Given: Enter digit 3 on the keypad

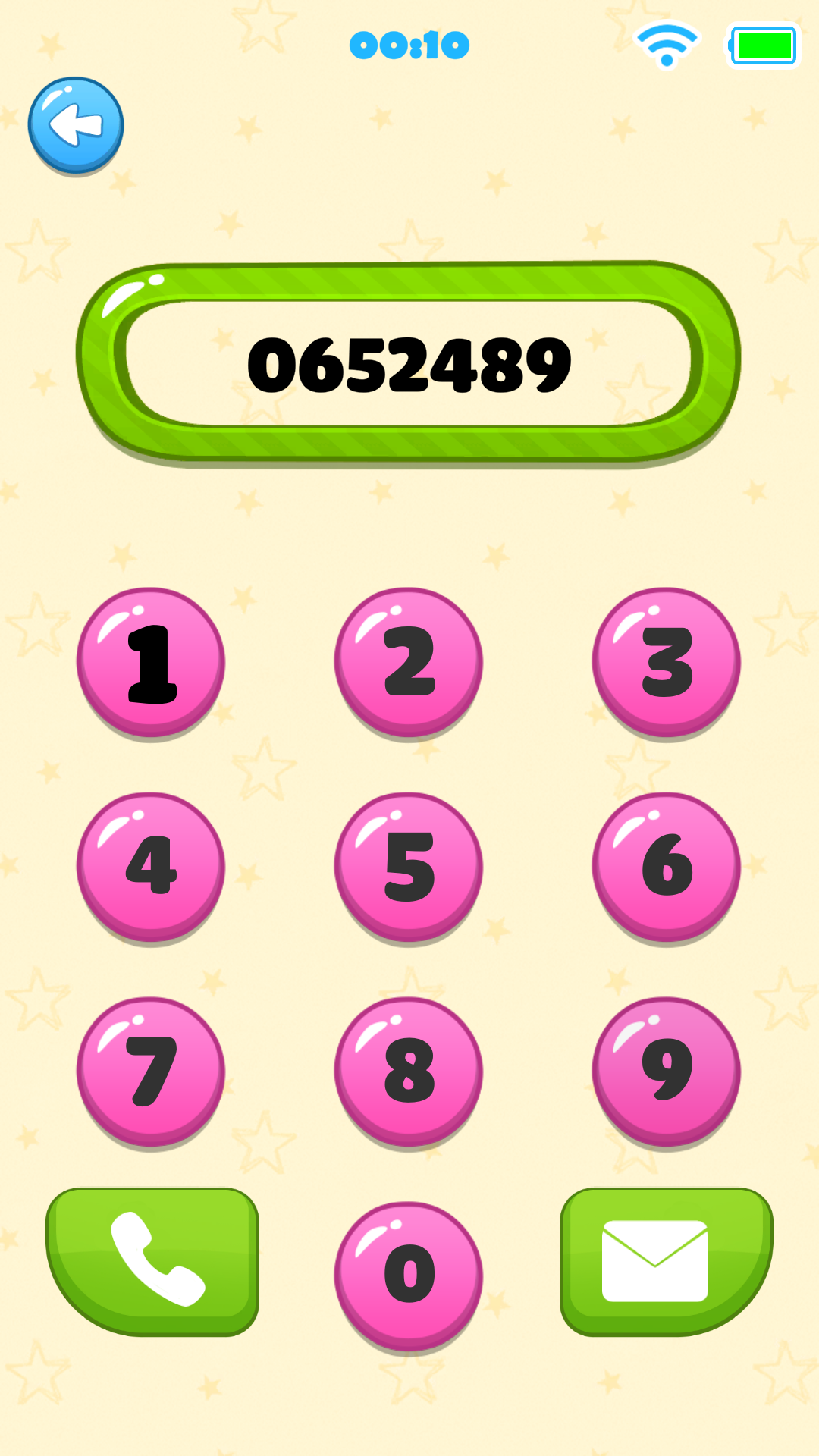Looking at the screenshot, I should click(x=667, y=662).
